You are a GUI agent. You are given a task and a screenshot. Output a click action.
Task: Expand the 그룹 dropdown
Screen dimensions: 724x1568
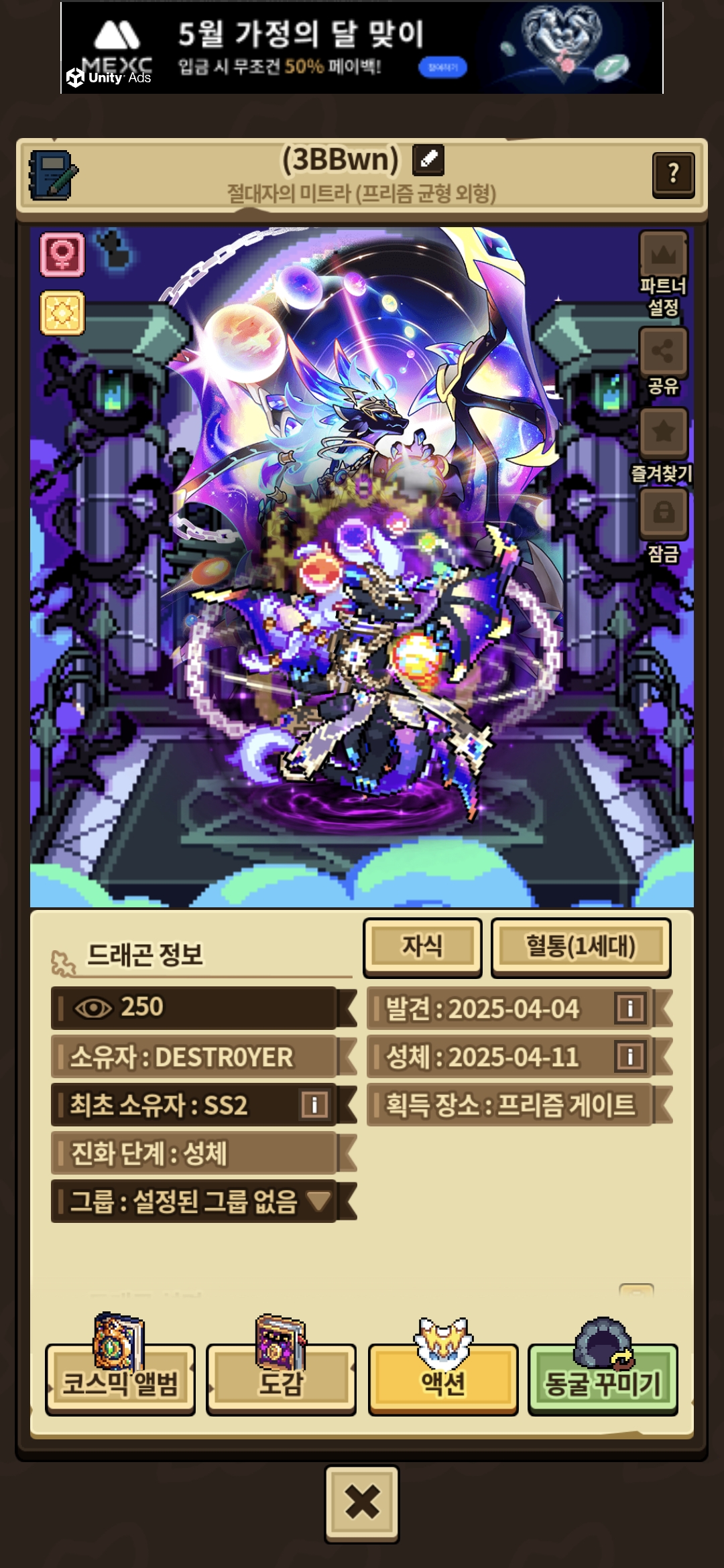pos(319,1200)
